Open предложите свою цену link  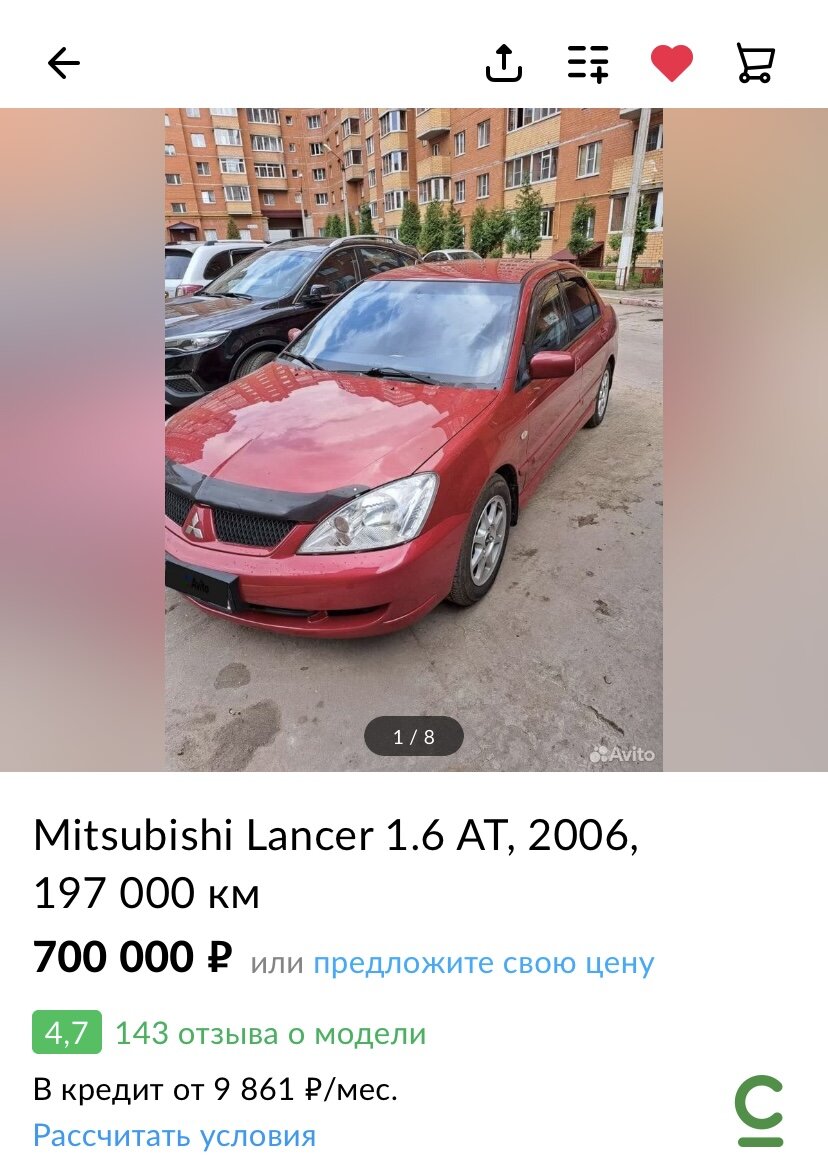coord(484,961)
